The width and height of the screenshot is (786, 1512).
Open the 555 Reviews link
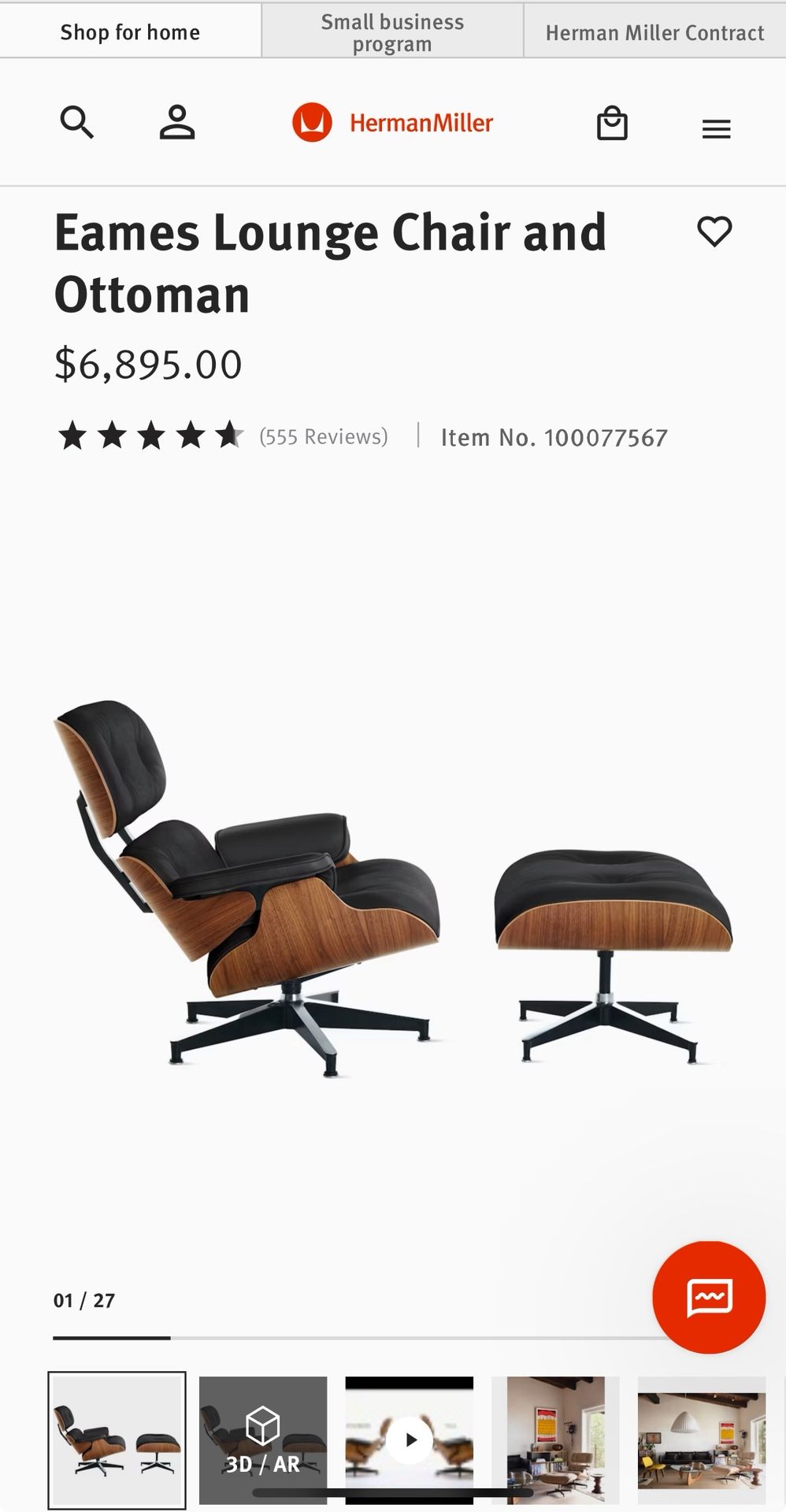click(x=323, y=435)
